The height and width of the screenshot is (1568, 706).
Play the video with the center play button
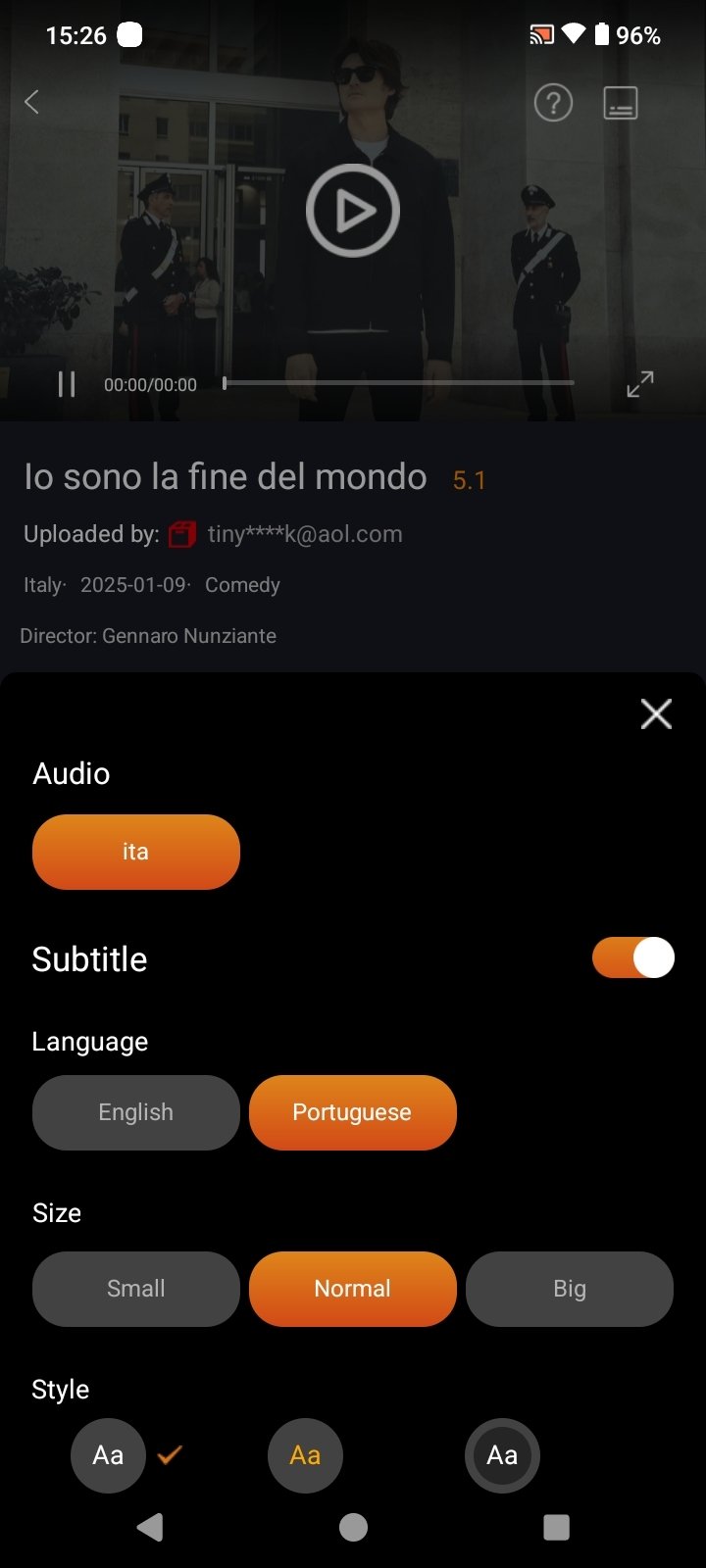pos(353,211)
